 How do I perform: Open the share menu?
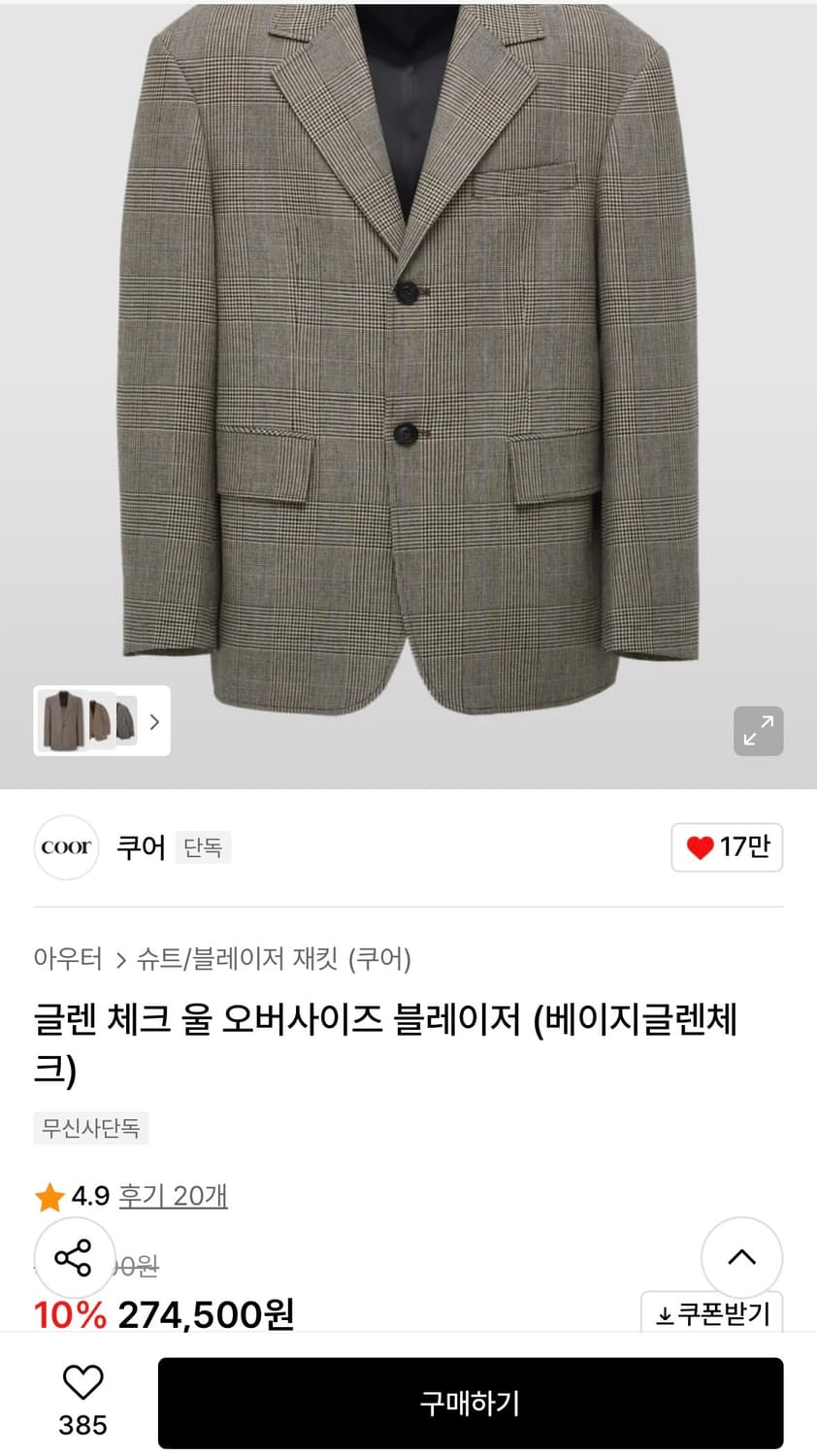coord(75,1257)
